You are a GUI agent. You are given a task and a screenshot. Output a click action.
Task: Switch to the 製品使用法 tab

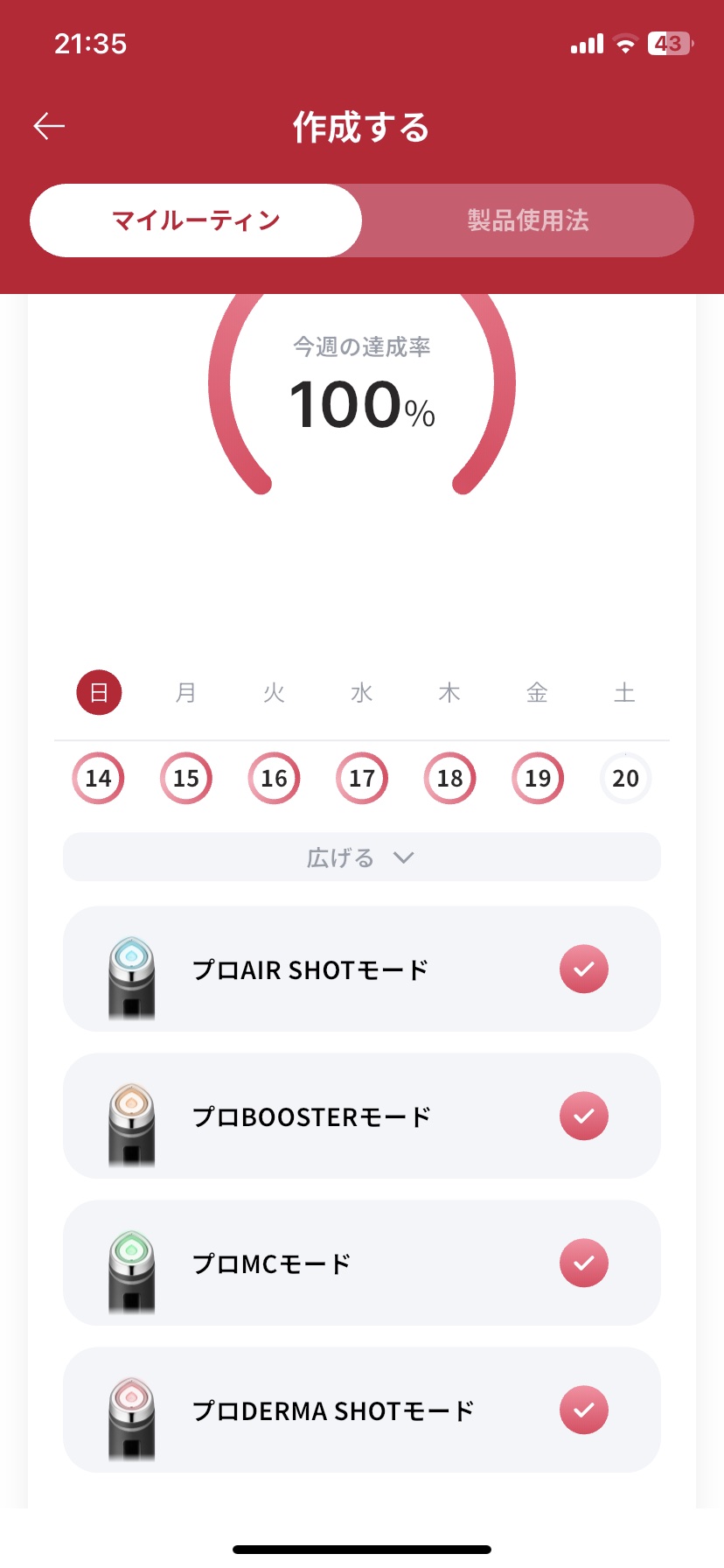527,220
